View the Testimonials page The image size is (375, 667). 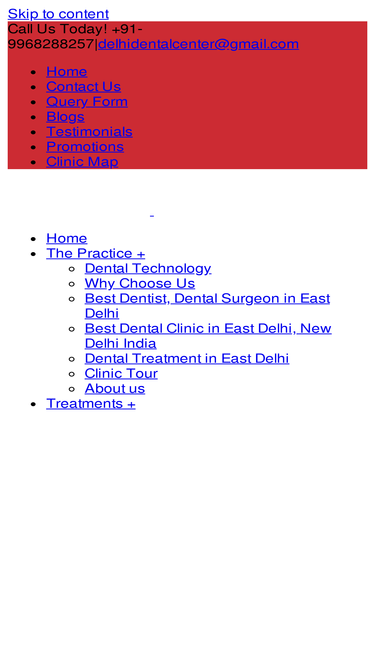pyautogui.click(x=89, y=131)
